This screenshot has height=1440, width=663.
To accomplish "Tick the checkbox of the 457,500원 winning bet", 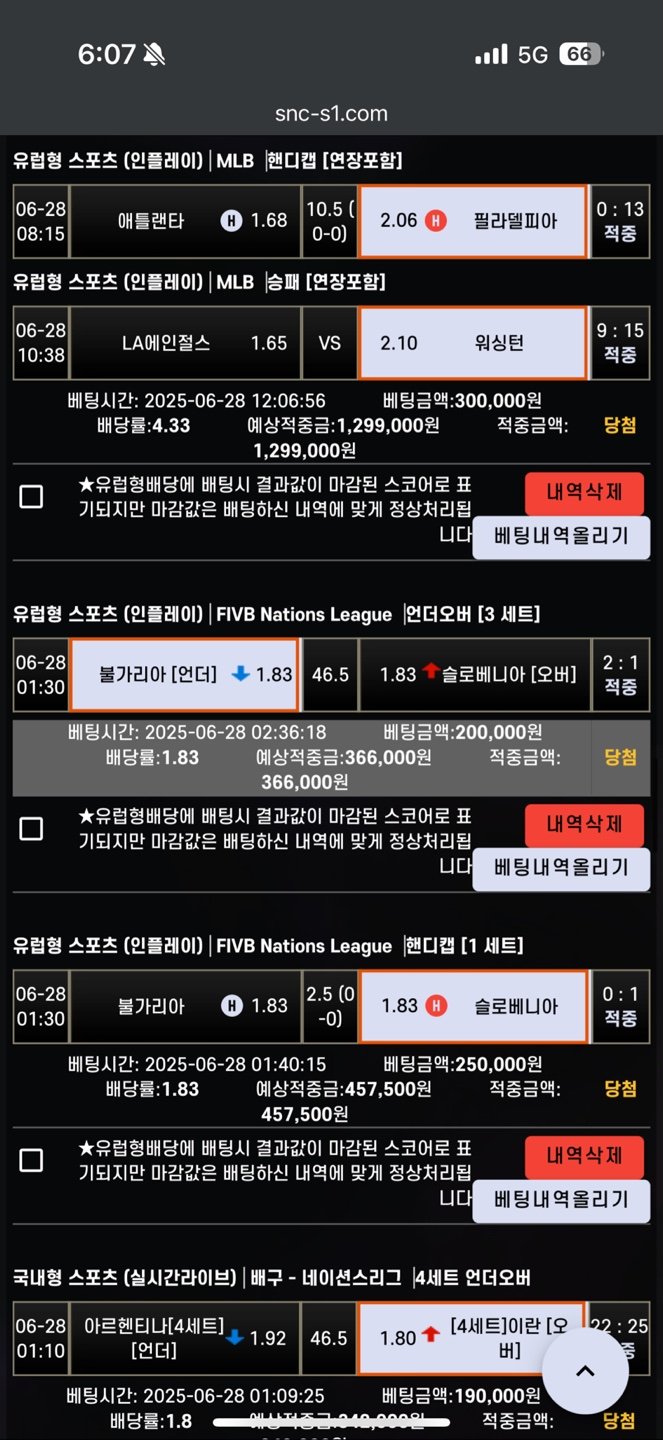I will (32, 1160).
